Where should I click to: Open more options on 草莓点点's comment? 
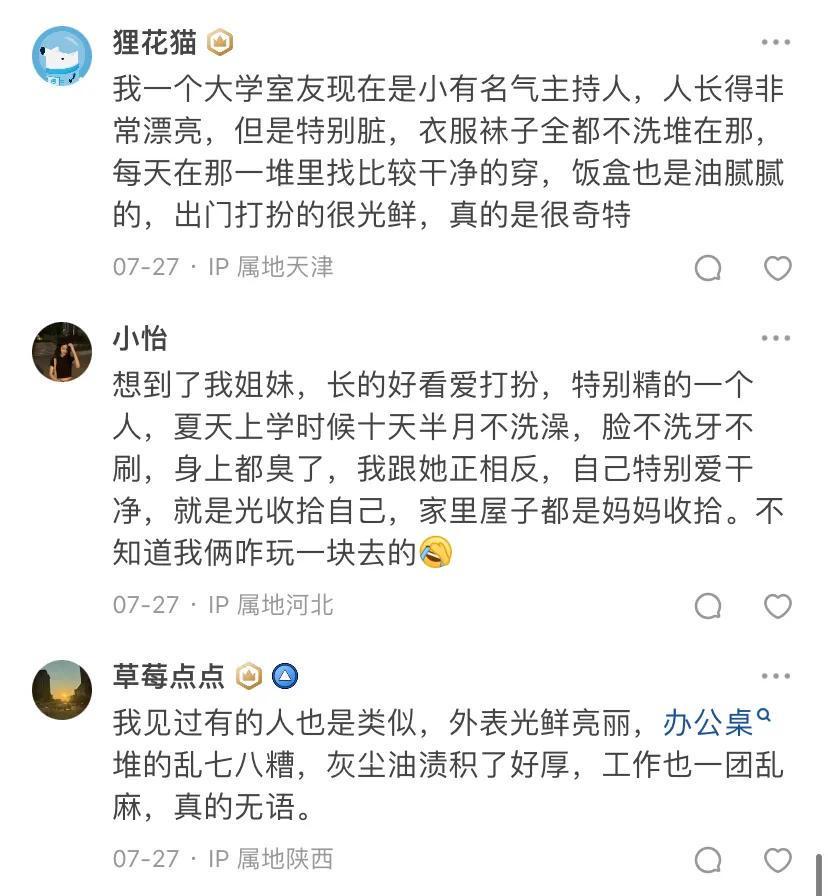click(776, 677)
